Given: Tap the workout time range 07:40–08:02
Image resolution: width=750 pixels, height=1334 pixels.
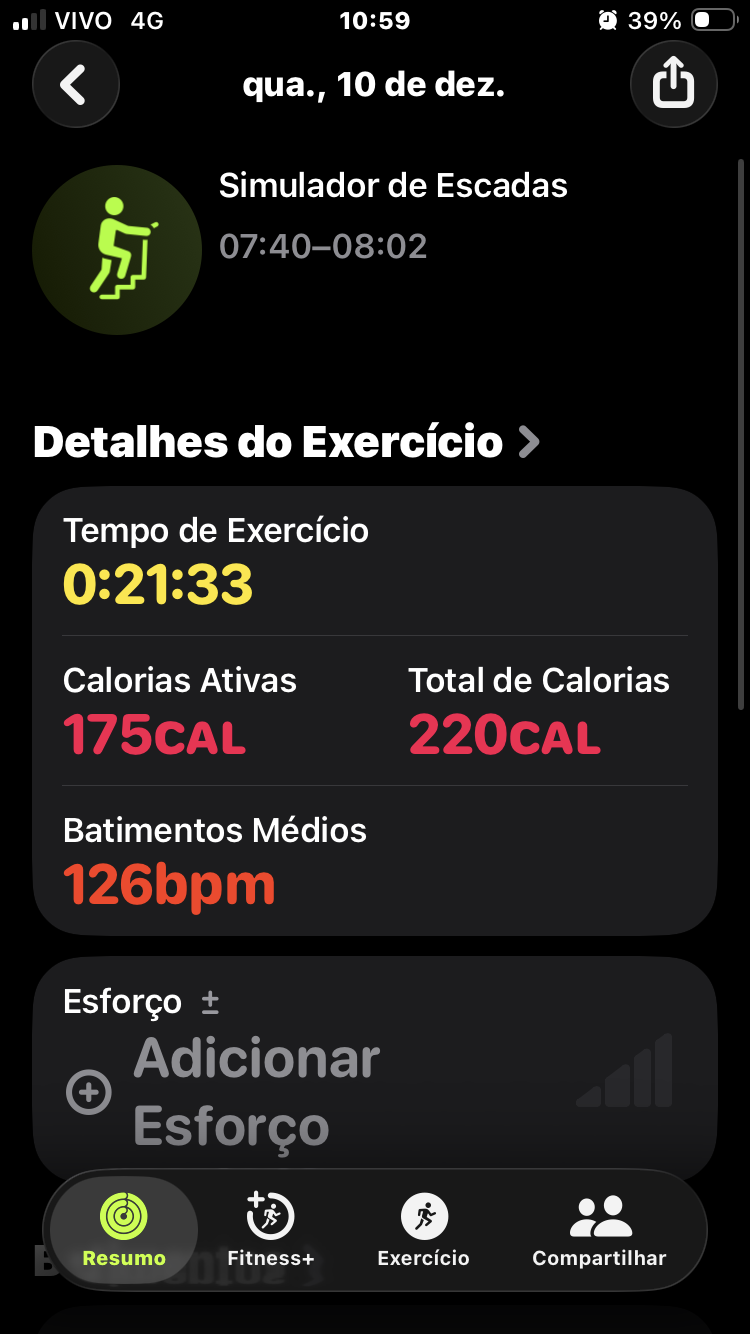Looking at the screenshot, I should (322, 247).
